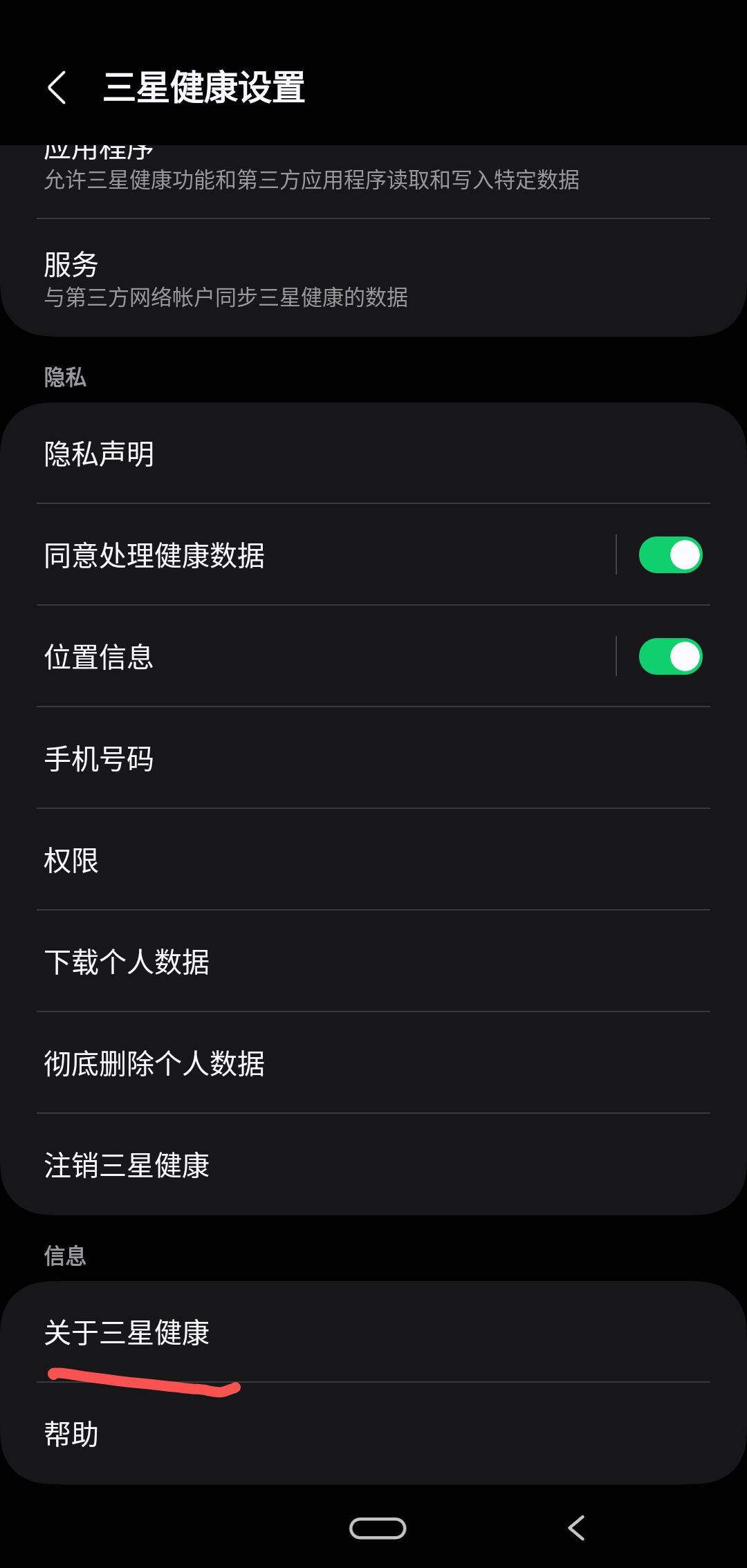The width and height of the screenshot is (747, 1568).
Task: Tap the system back button
Action: (576, 1528)
